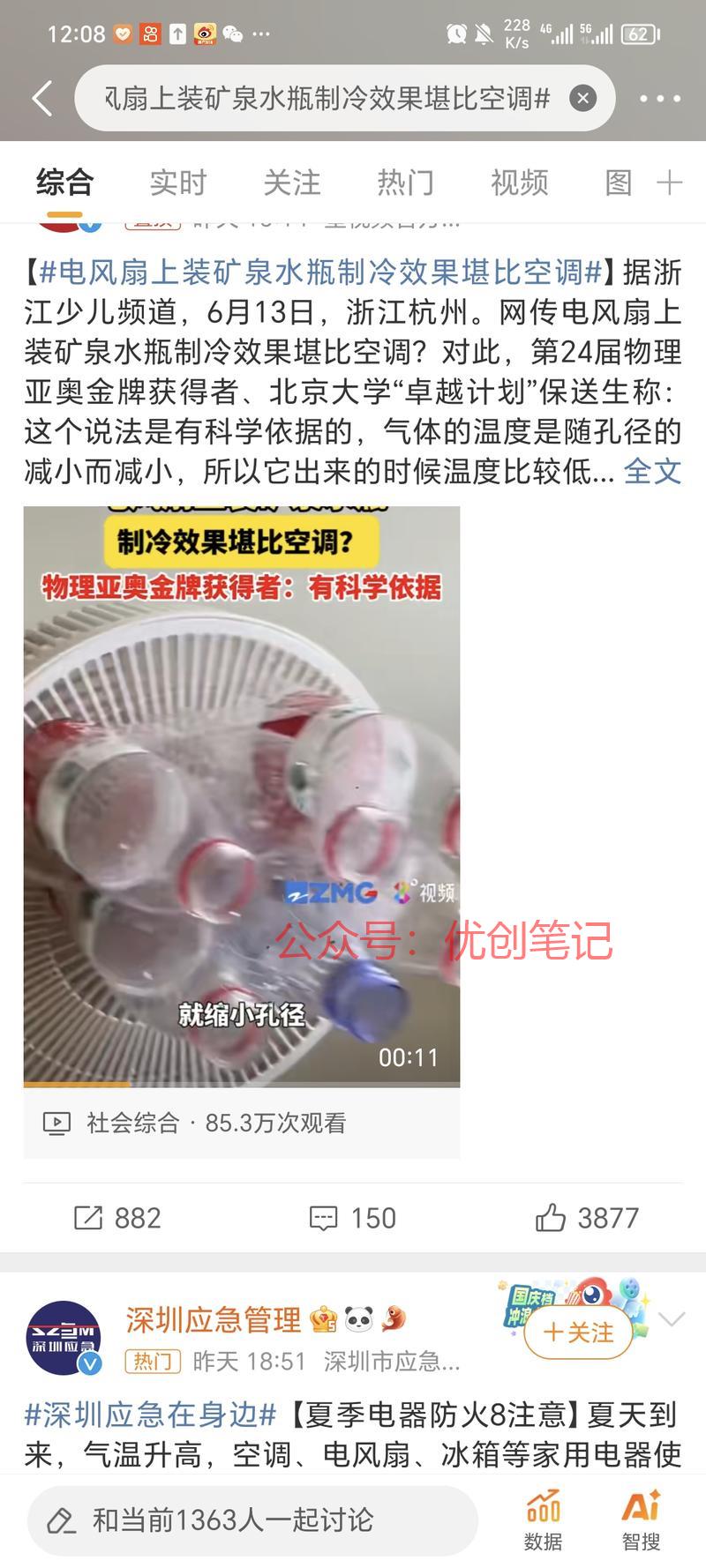The image size is (706, 1568).
Task: Edit the search query field
Action: (x=327, y=98)
